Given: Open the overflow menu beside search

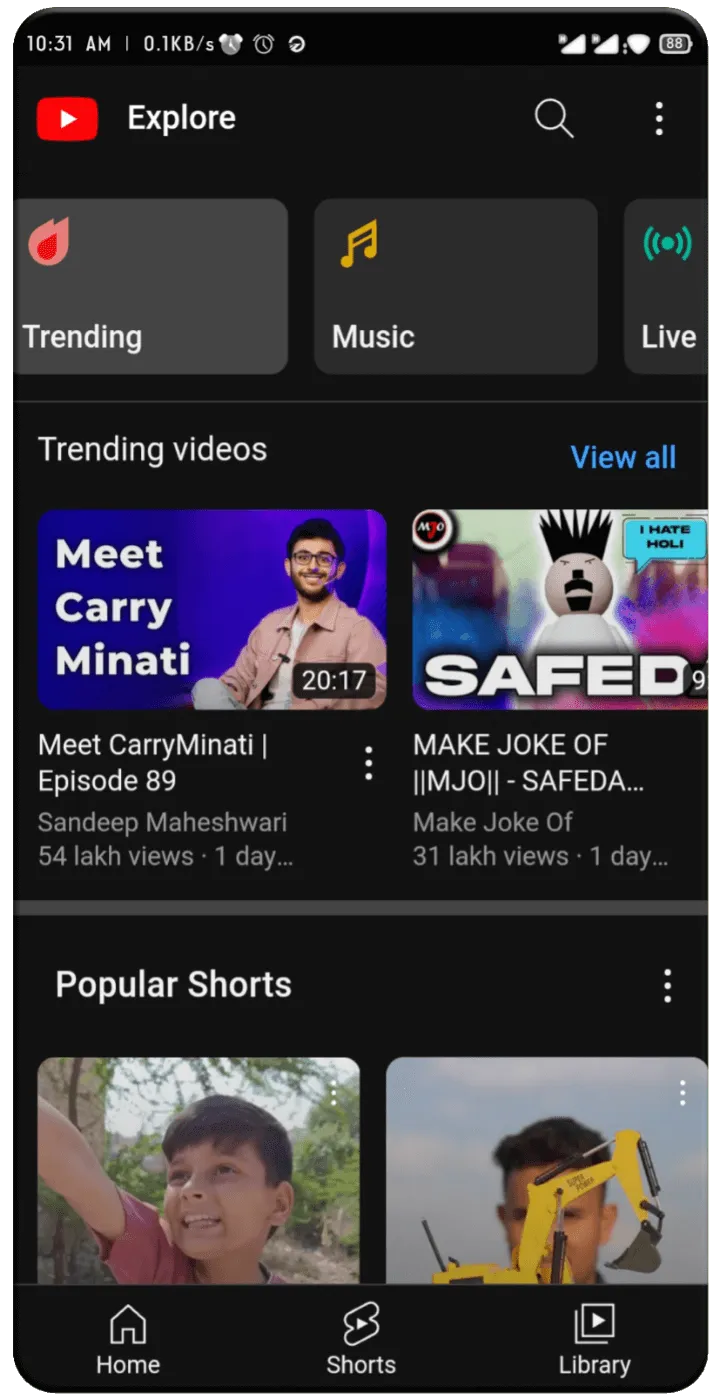Looking at the screenshot, I should pyautogui.click(x=658, y=118).
